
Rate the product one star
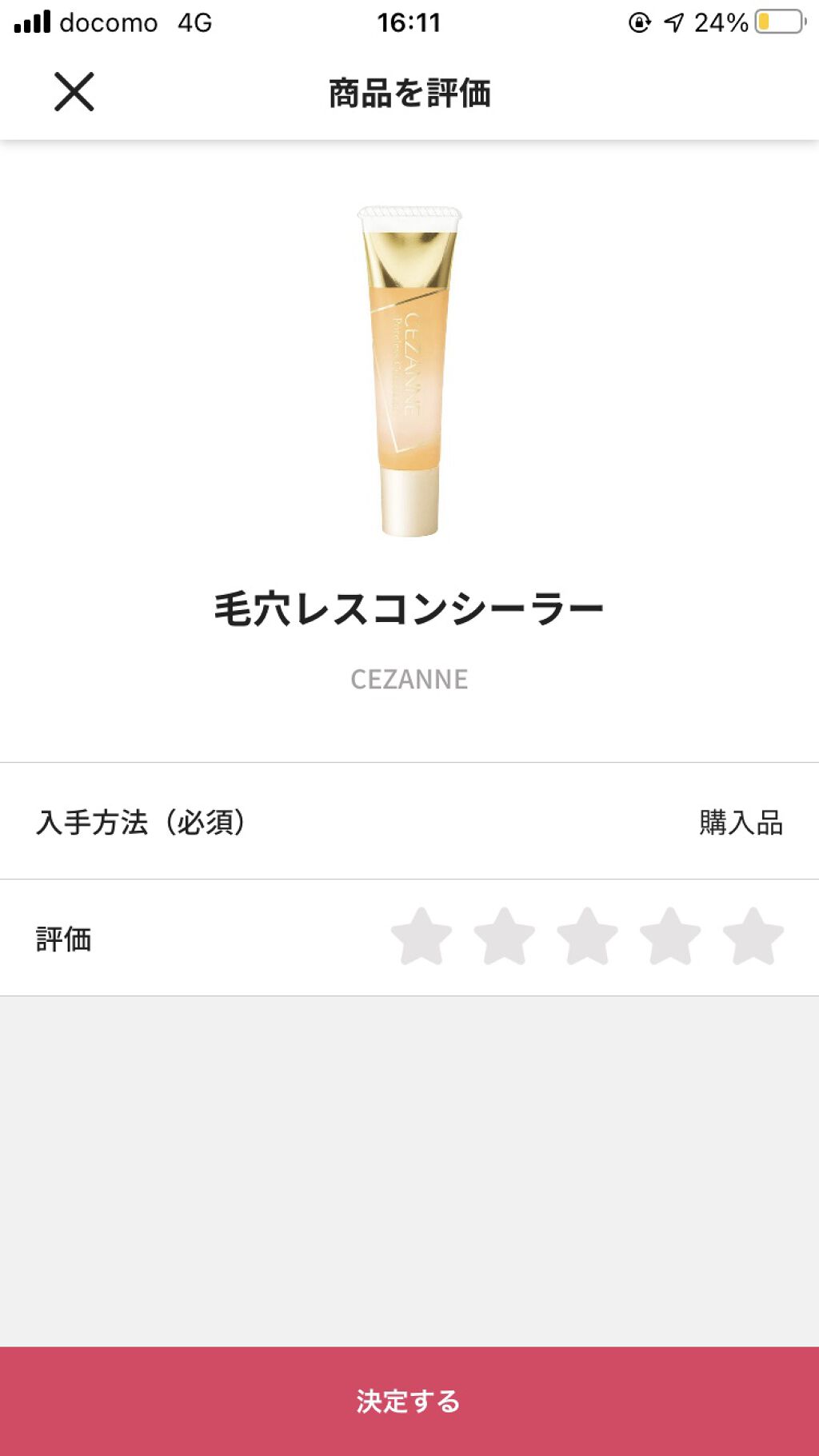tap(421, 936)
